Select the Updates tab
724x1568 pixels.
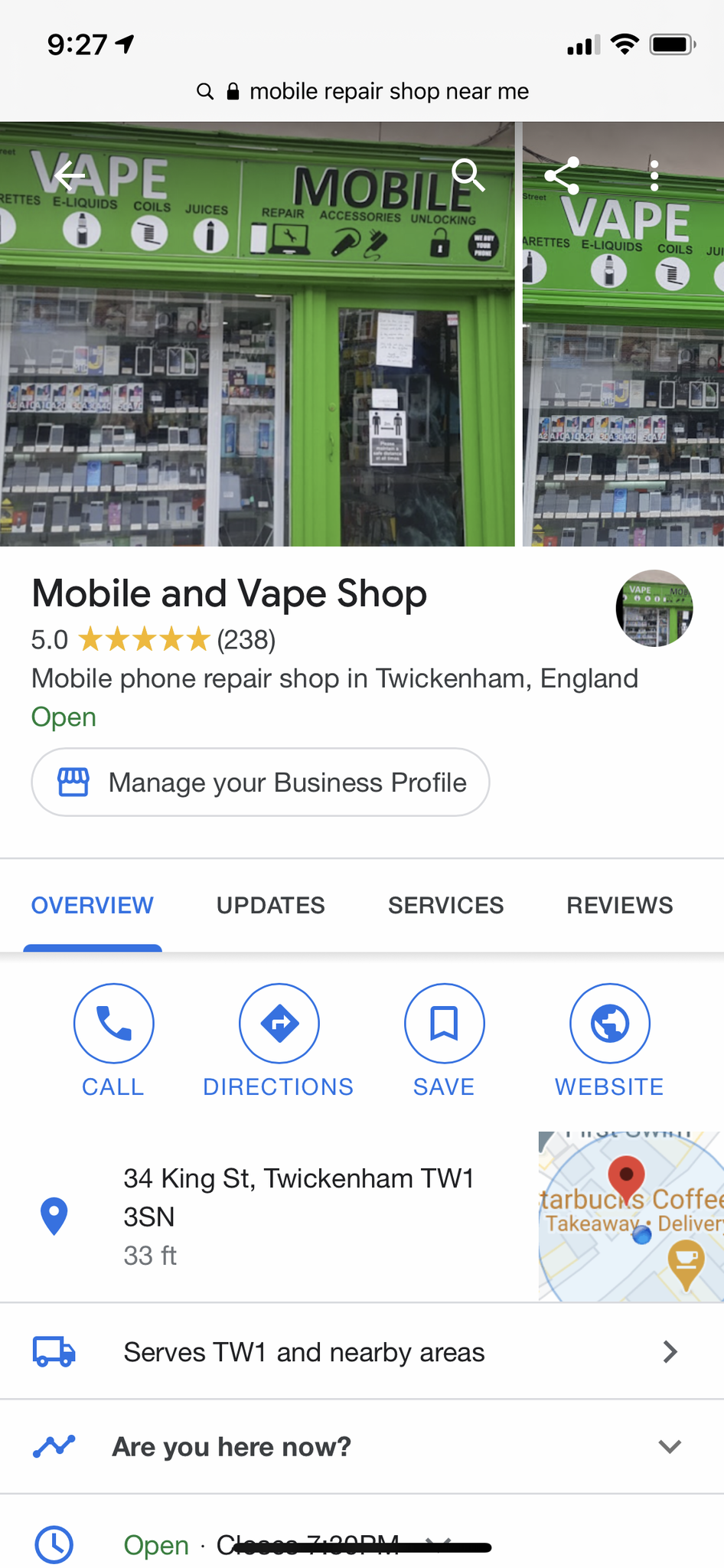click(270, 905)
